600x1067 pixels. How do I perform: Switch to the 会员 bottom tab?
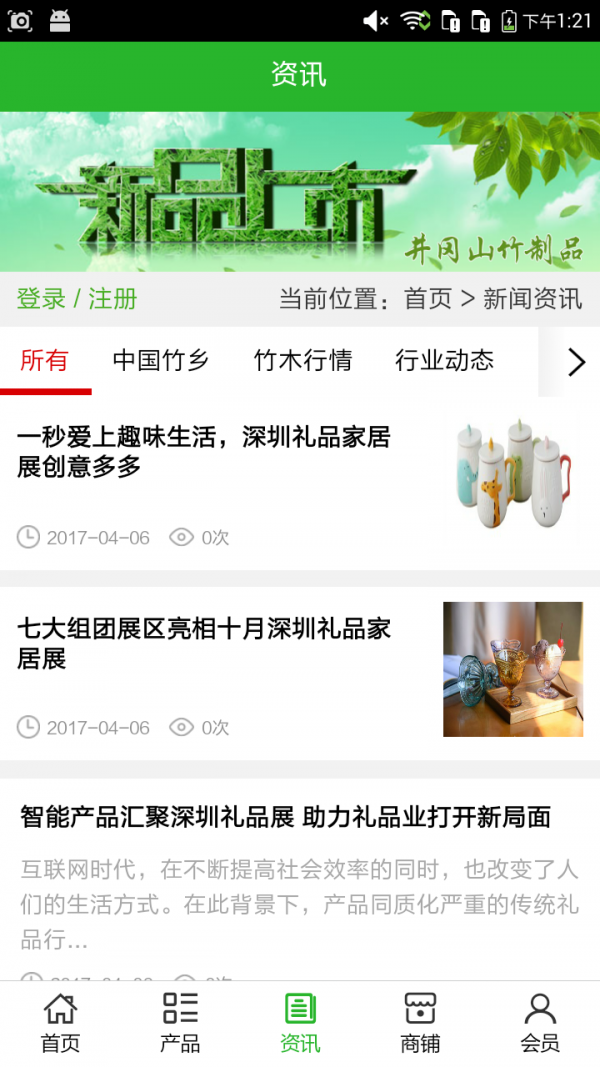[540, 1024]
